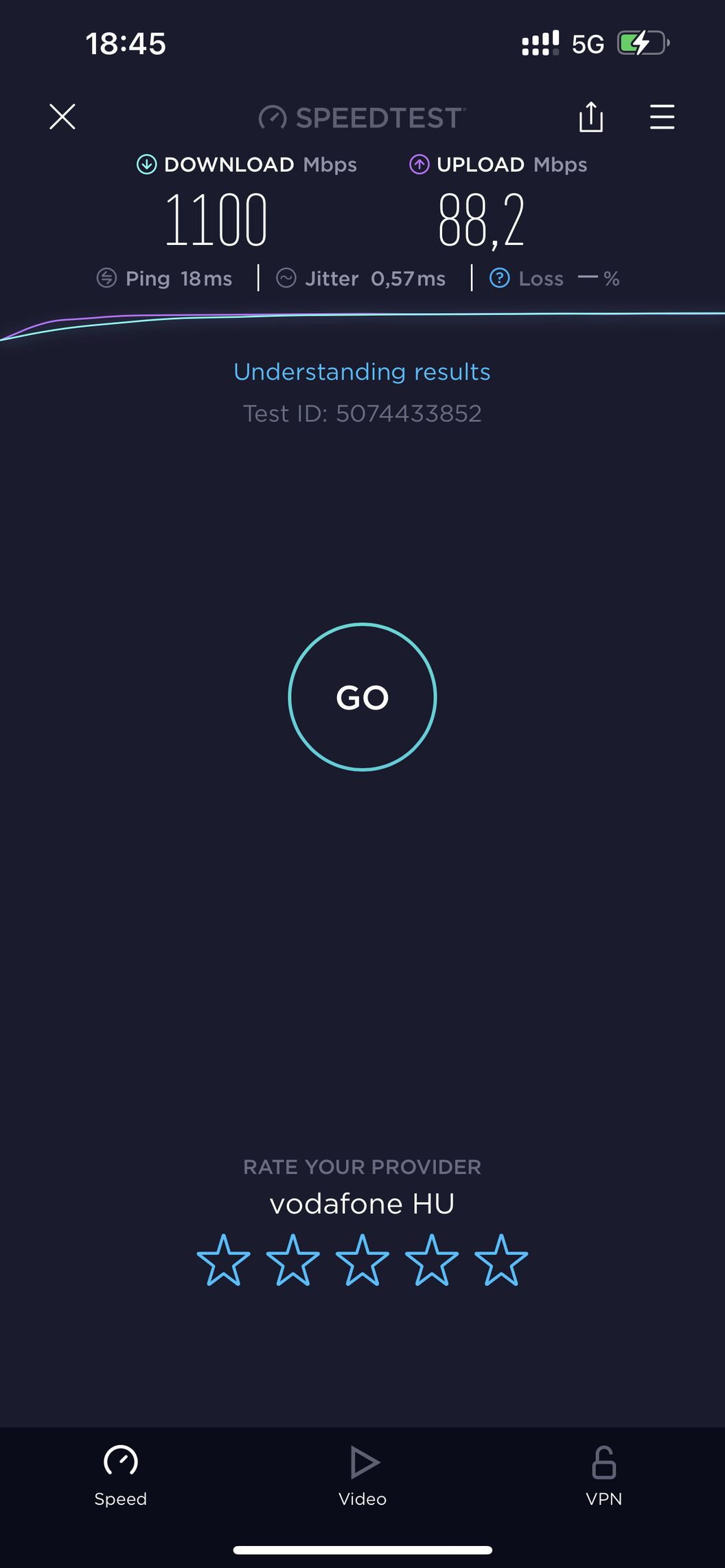The width and height of the screenshot is (725, 1568).
Task: Share the speed test result
Action: (590, 117)
